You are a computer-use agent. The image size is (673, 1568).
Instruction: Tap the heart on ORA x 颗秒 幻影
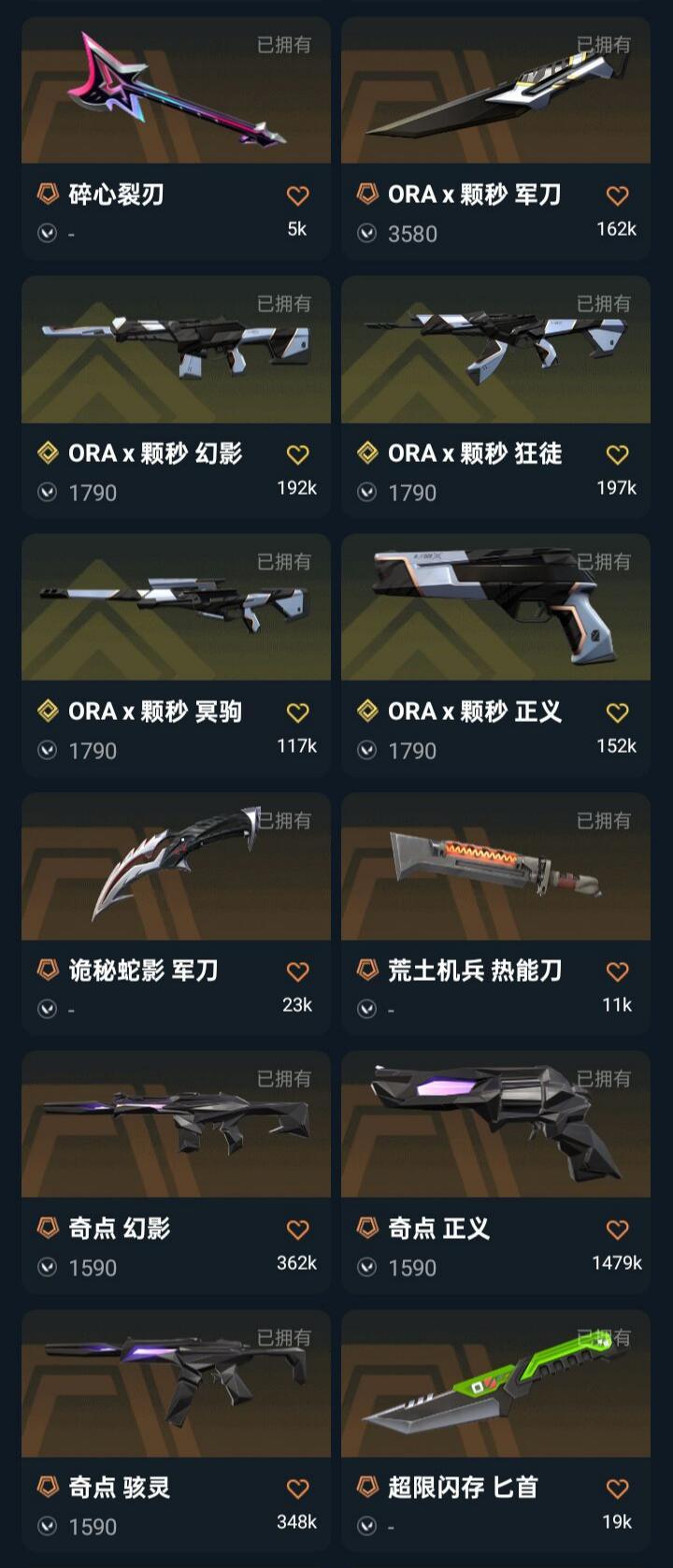(297, 454)
